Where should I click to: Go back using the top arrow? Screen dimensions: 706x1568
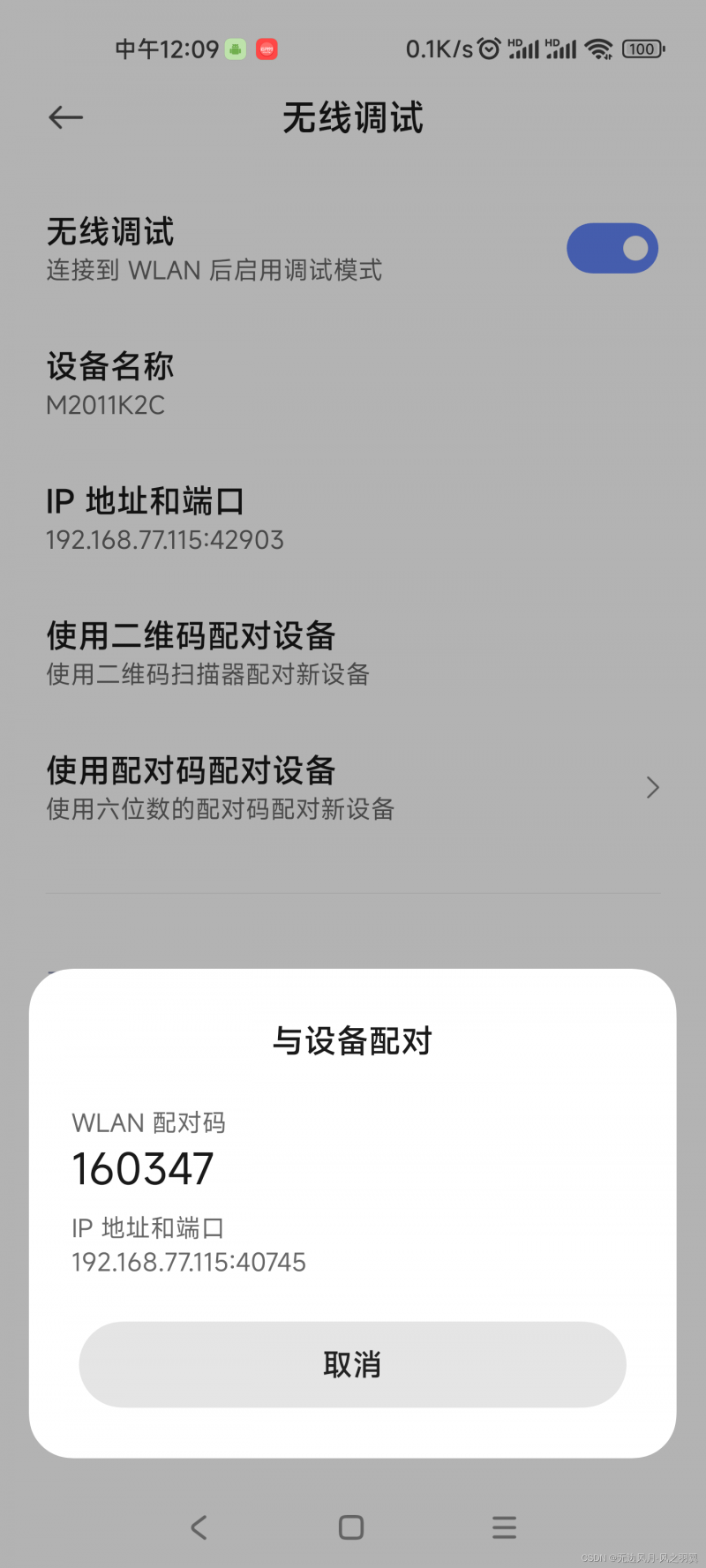pyautogui.click(x=66, y=117)
